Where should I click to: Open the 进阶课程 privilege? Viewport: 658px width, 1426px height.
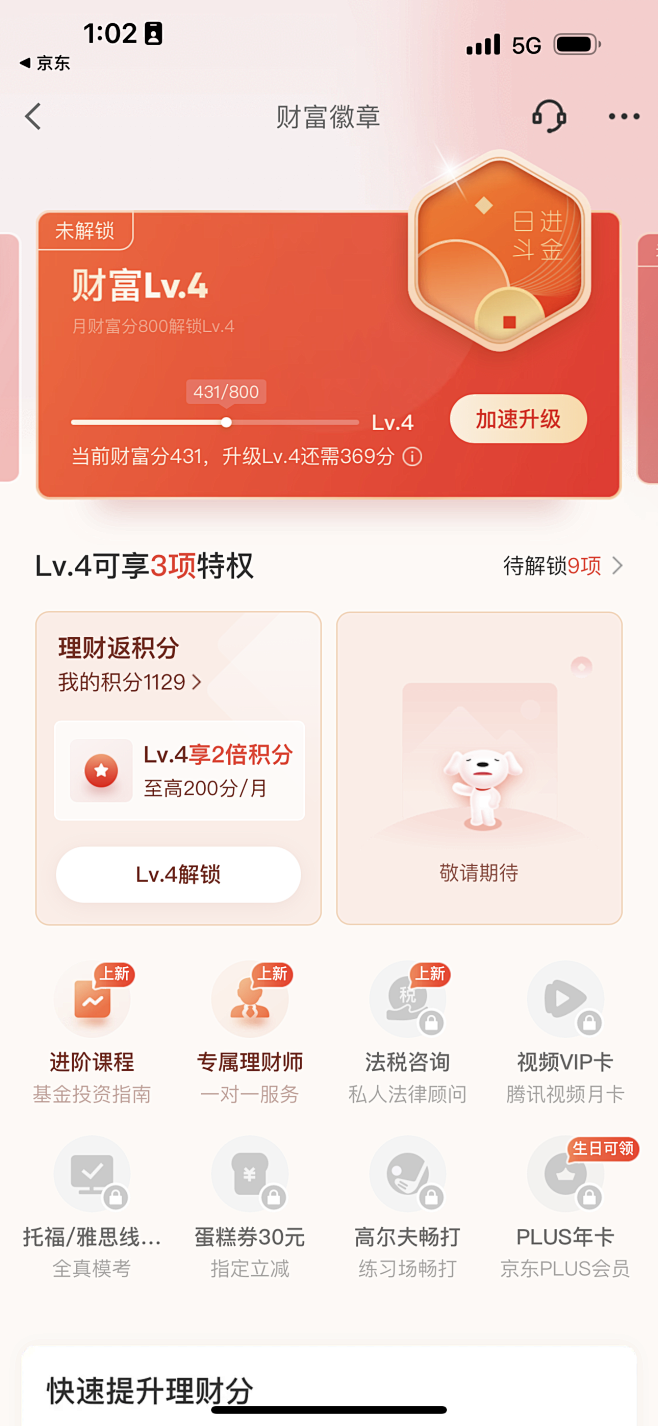(x=92, y=1032)
